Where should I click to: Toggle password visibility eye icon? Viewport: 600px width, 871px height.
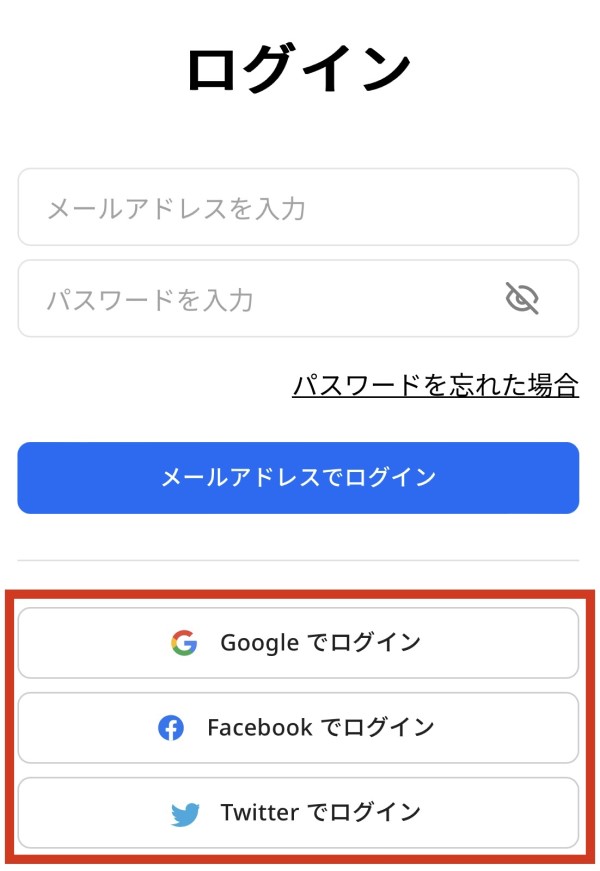tap(522, 298)
